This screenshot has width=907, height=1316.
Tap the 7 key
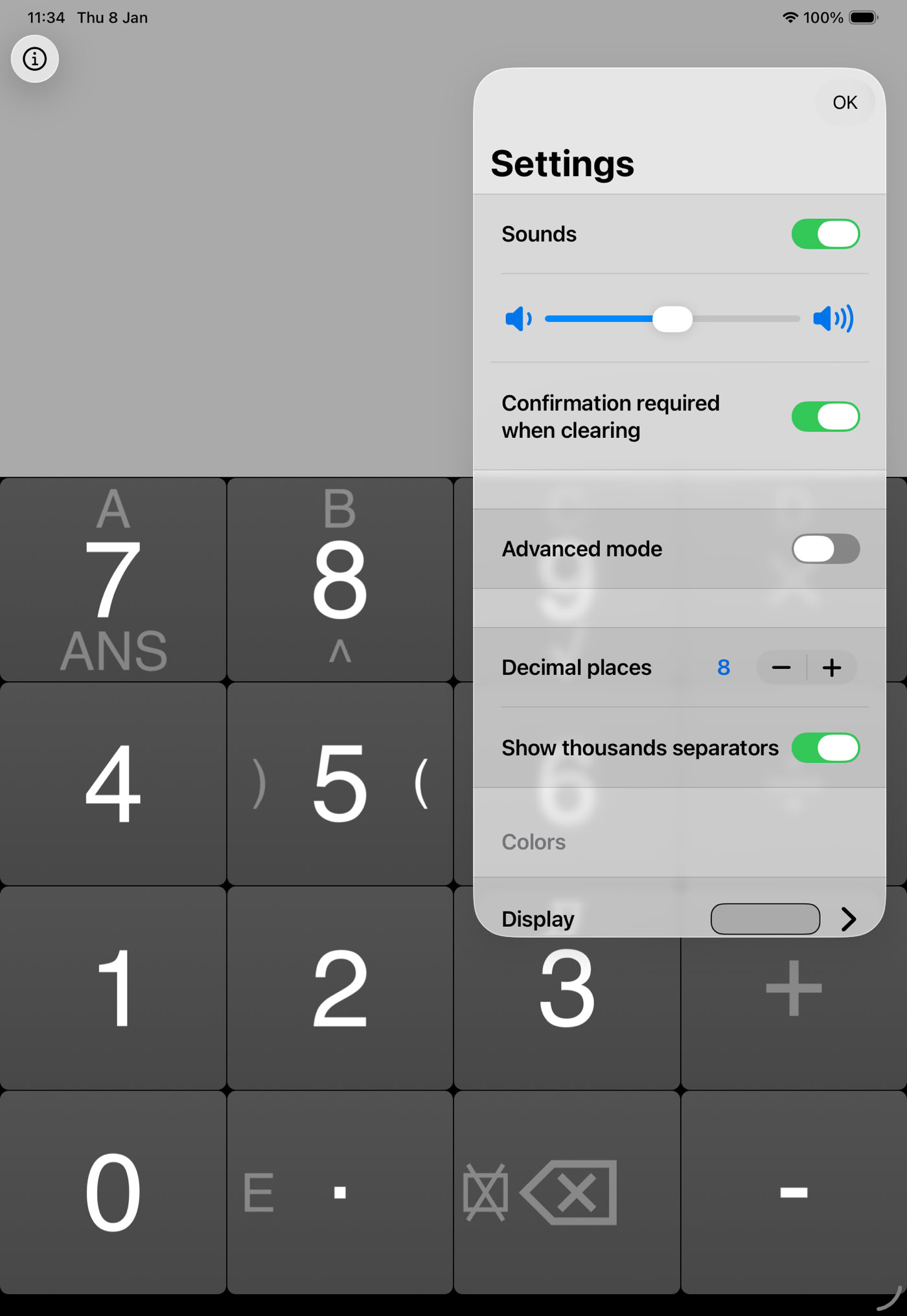(x=113, y=580)
